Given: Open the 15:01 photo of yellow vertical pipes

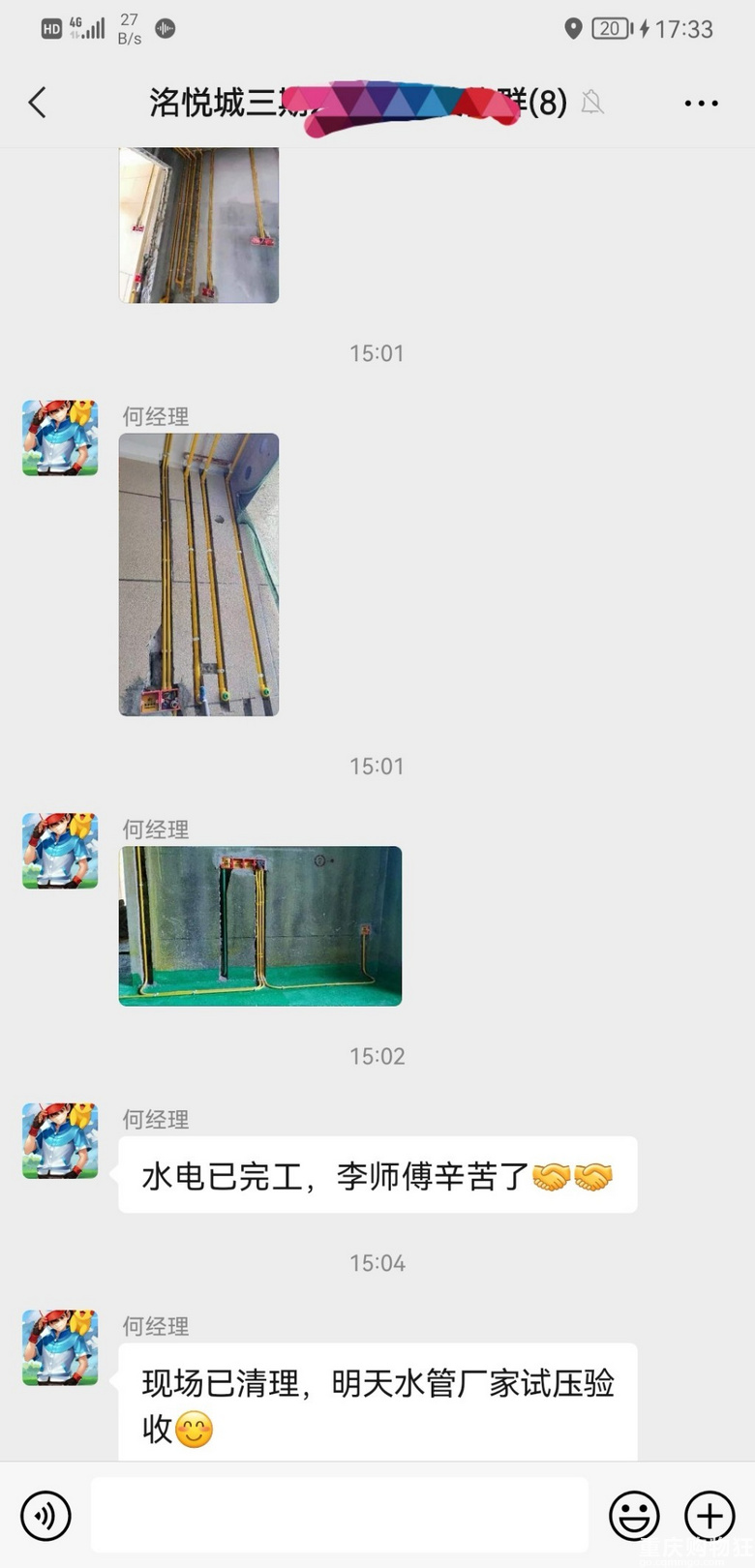Looking at the screenshot, I should click(198, 574).
